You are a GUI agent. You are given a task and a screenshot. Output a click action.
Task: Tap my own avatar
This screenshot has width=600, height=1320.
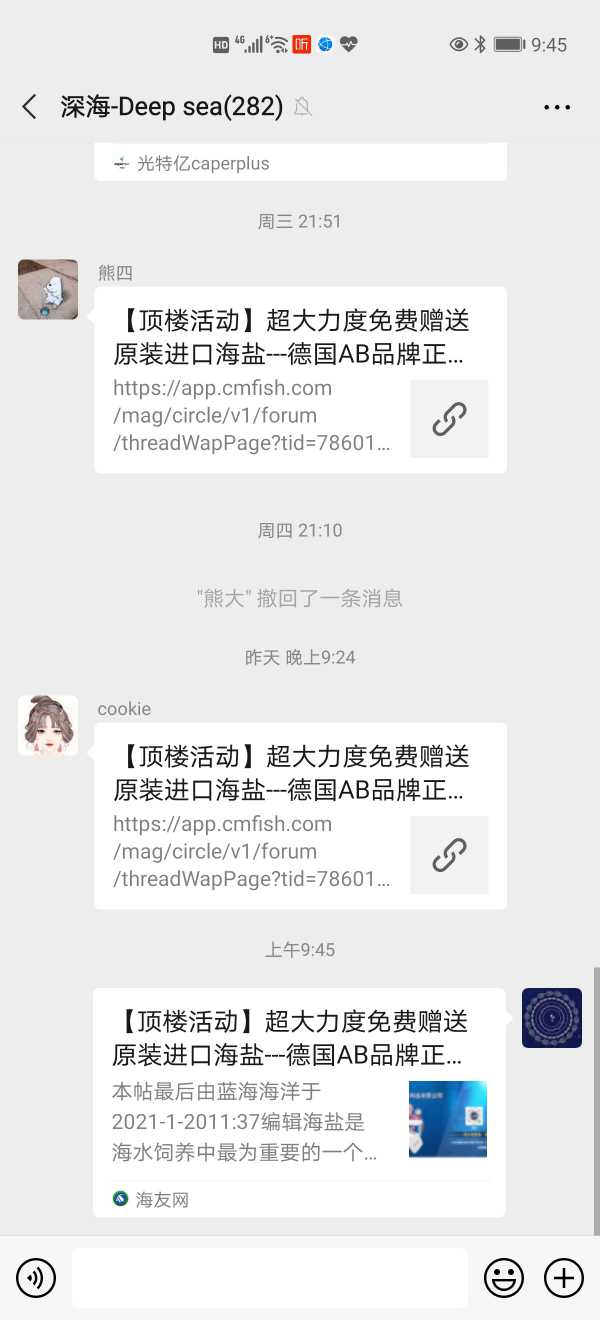coord(551,1018)
